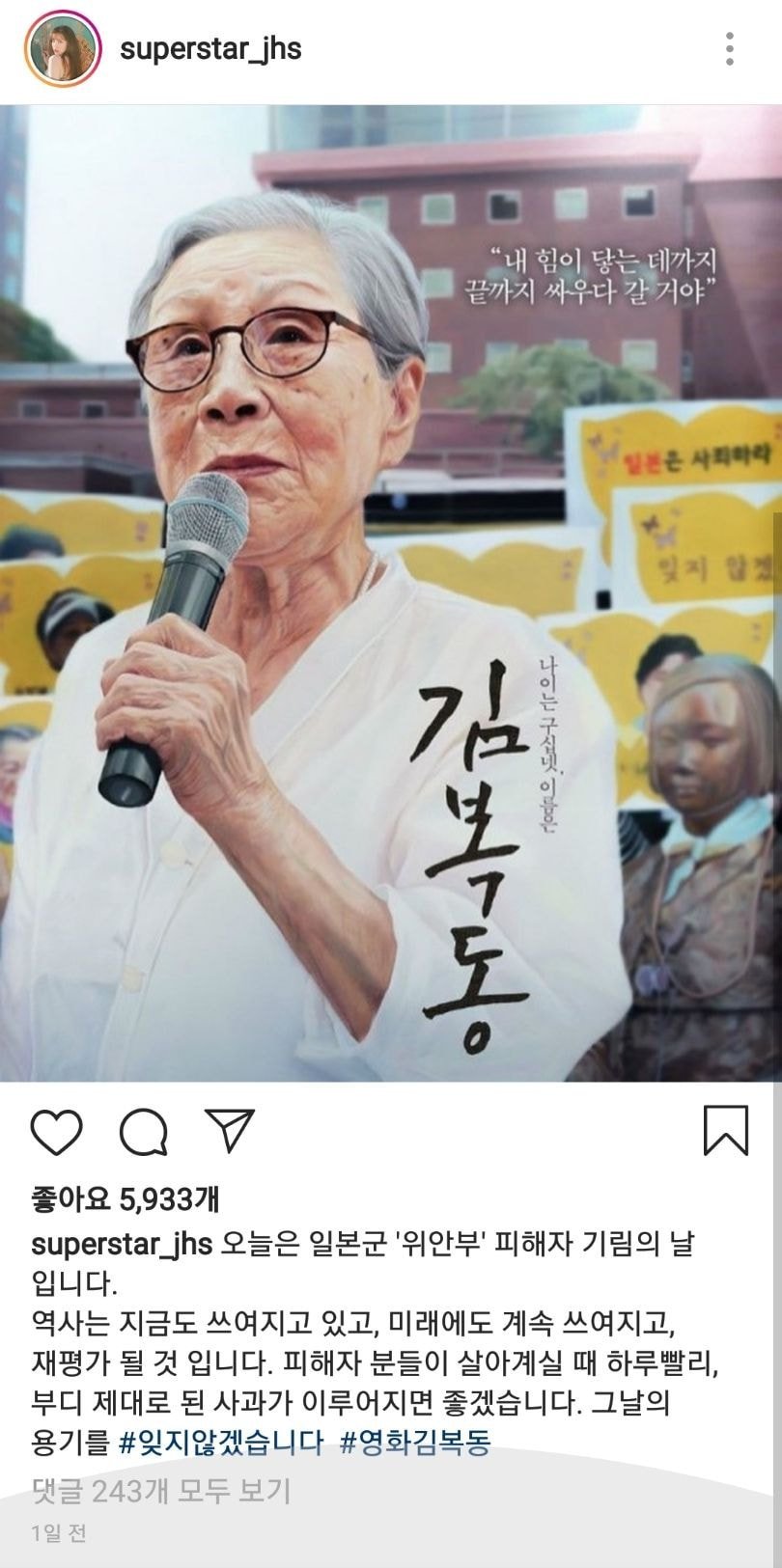
Task: Like this post with the heart
Action: click(x=57, y=1131)
